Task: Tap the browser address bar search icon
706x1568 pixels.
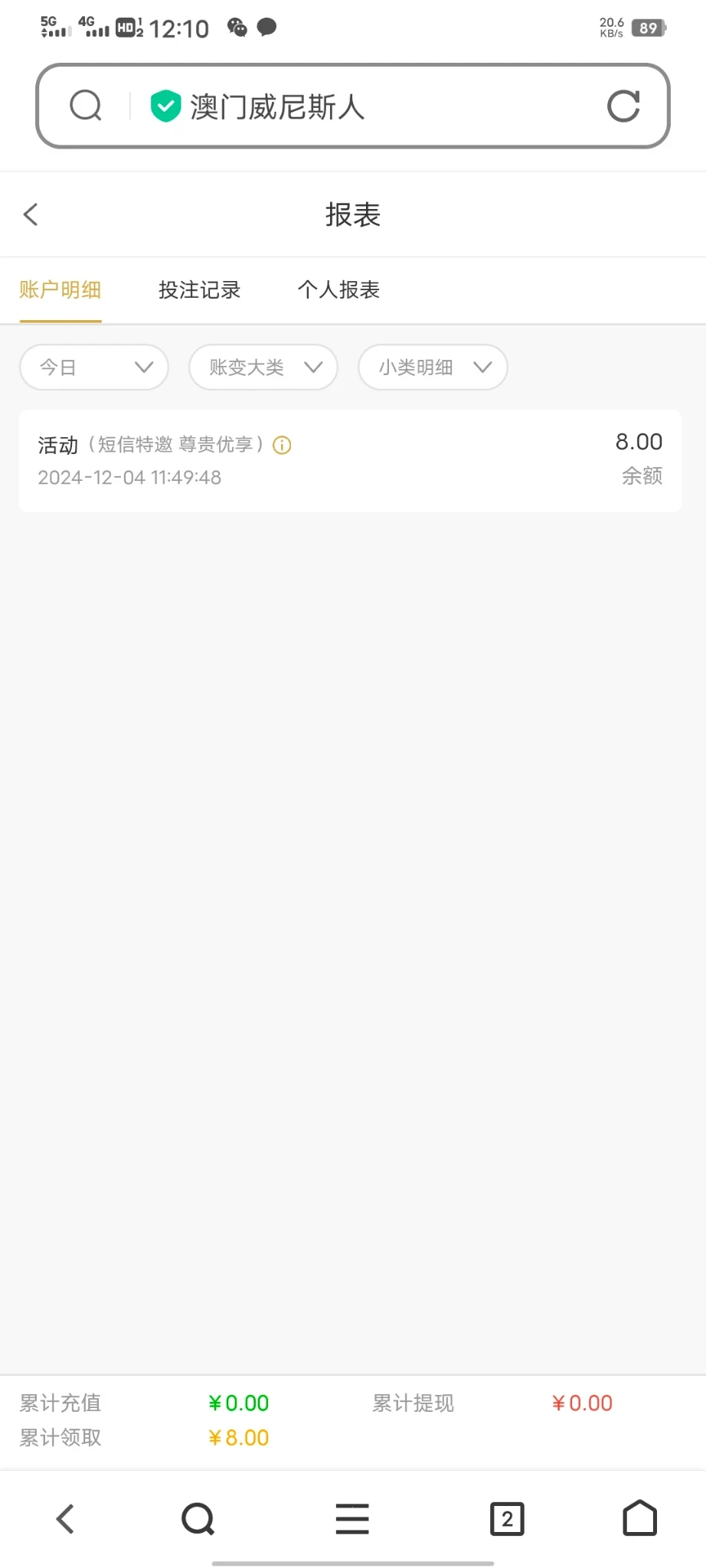Action: (86, 106)
